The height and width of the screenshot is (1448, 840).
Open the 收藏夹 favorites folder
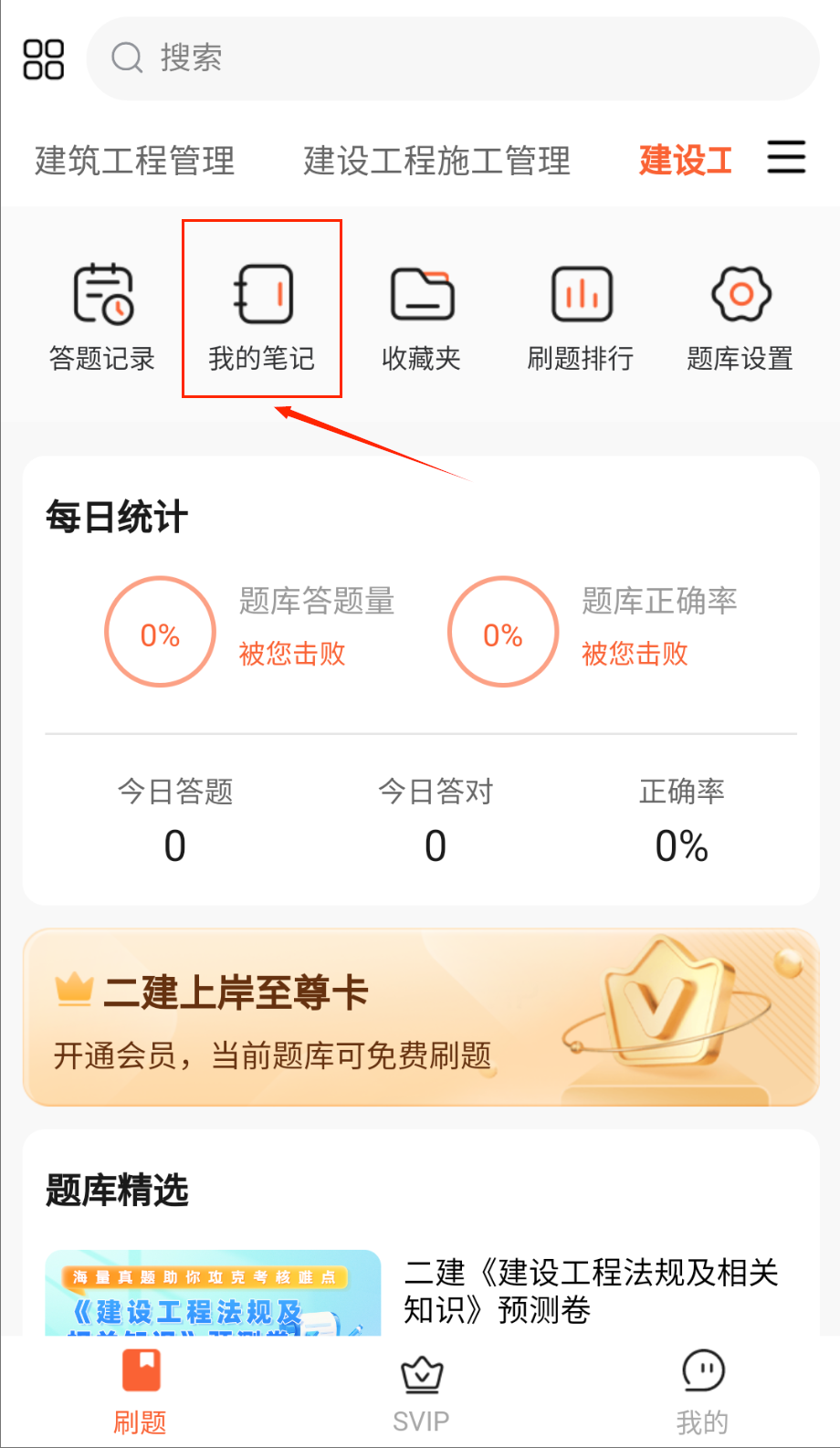click(x=421, y=317)
